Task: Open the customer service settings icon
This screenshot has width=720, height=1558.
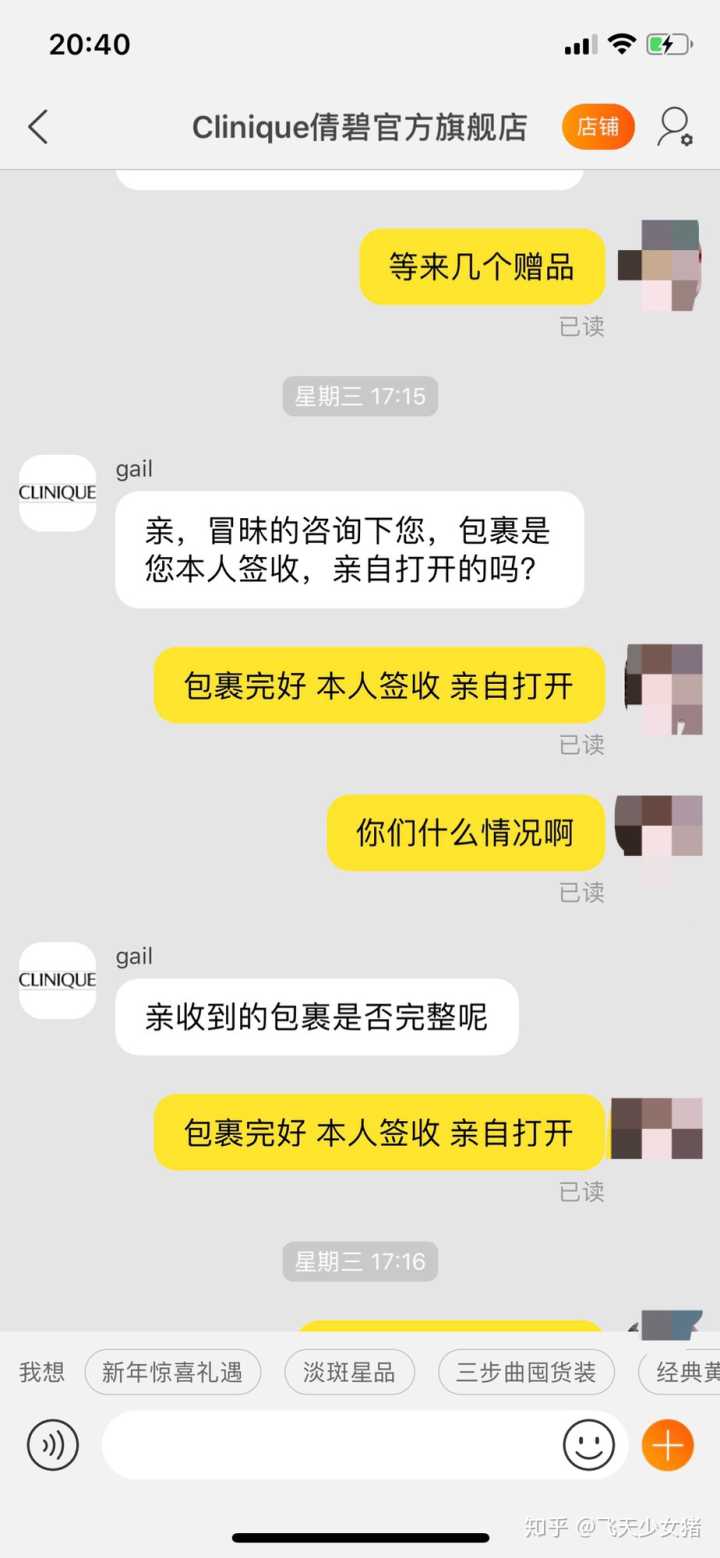Action: [675, 127]
